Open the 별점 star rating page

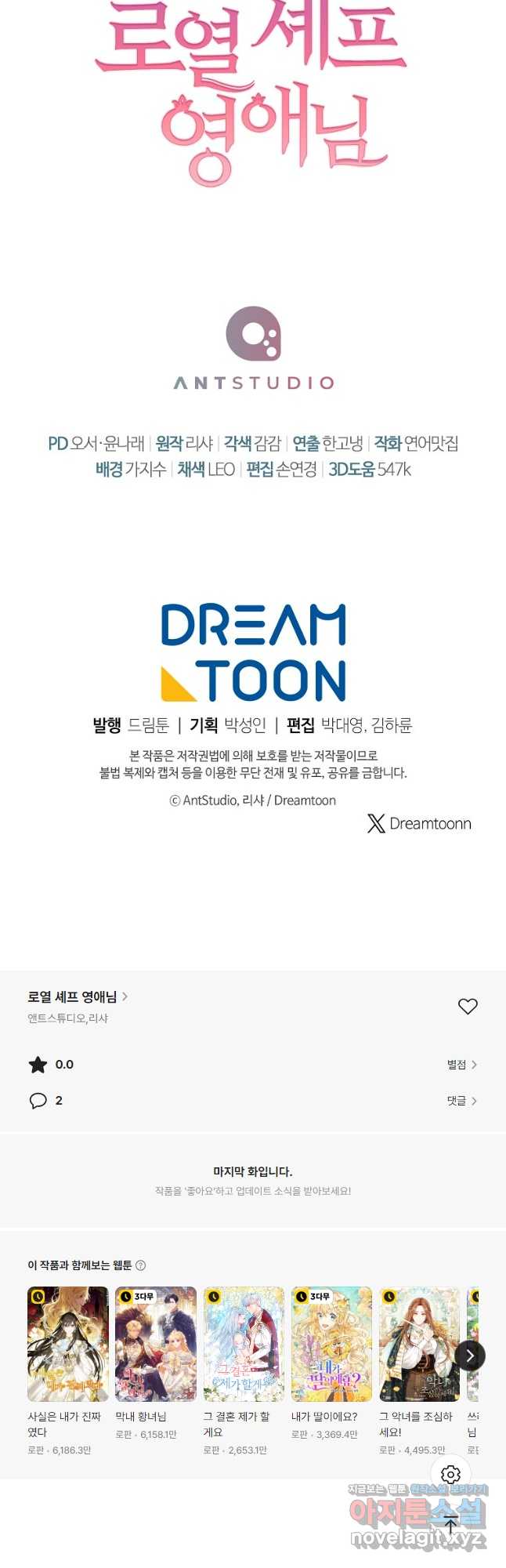pos(461,1065)
